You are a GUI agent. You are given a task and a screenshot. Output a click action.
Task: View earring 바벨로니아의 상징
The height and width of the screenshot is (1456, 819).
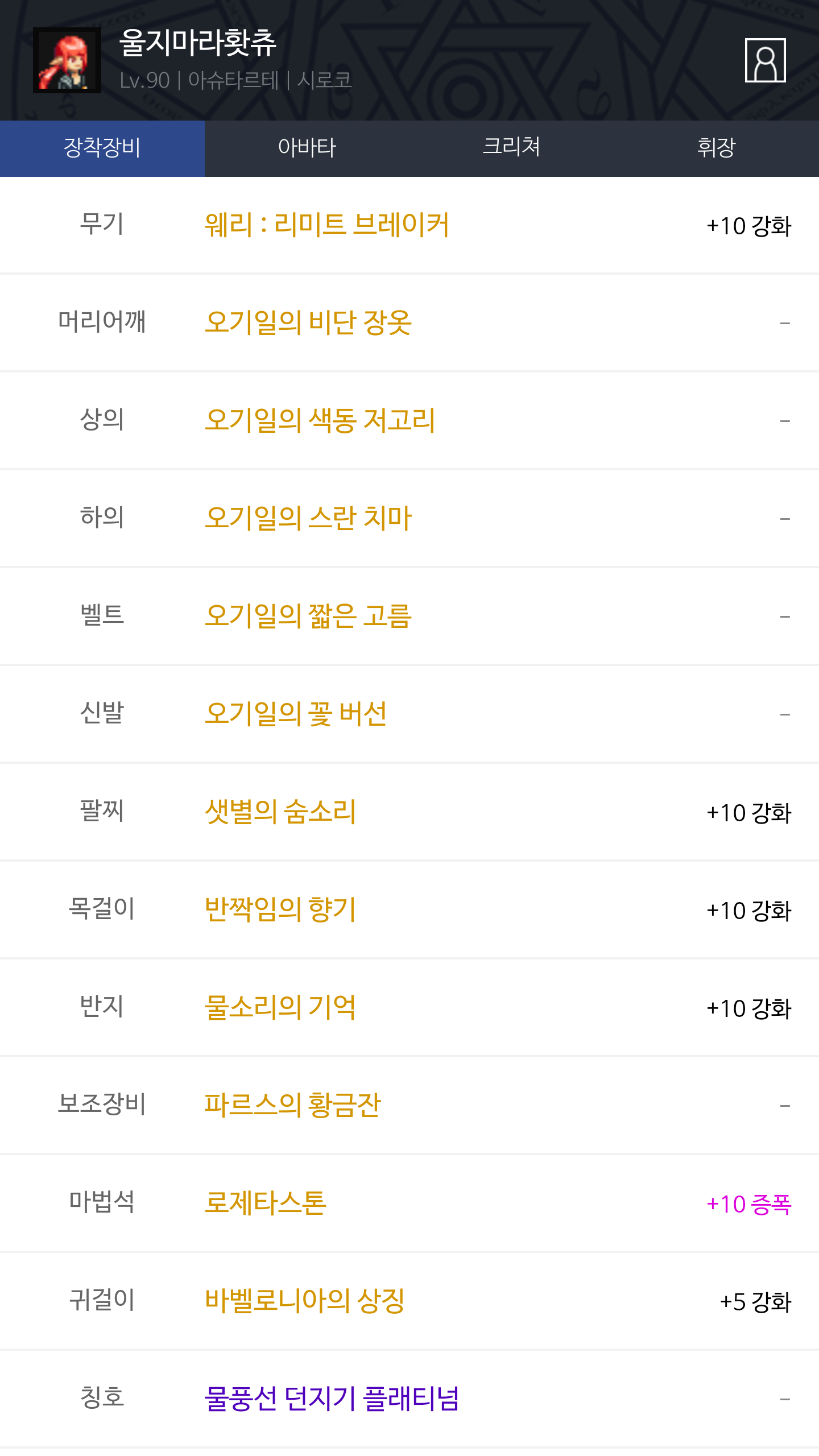tap(305, 1301)
